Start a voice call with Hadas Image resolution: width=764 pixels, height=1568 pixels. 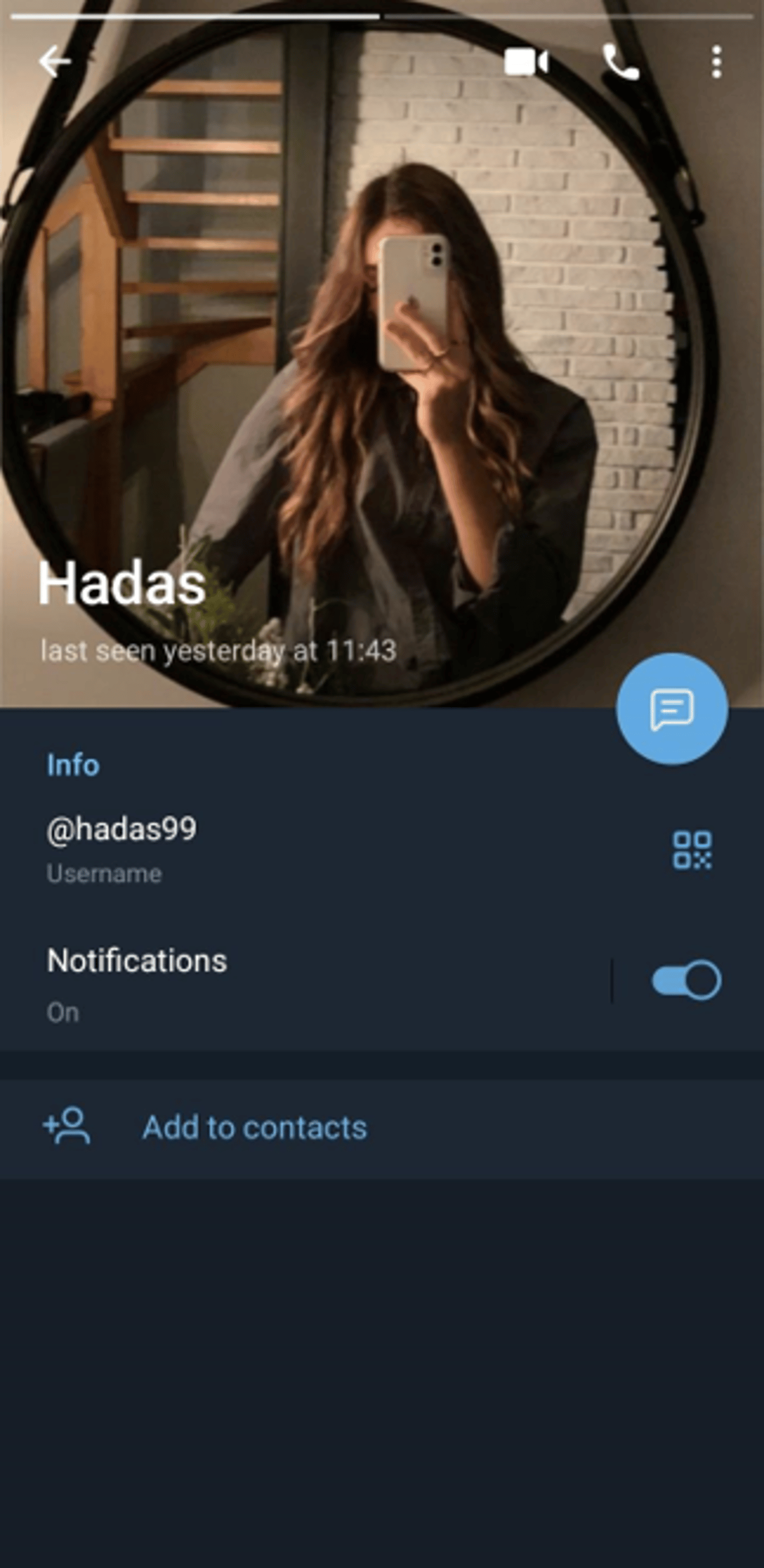click(x=621, y=62)
